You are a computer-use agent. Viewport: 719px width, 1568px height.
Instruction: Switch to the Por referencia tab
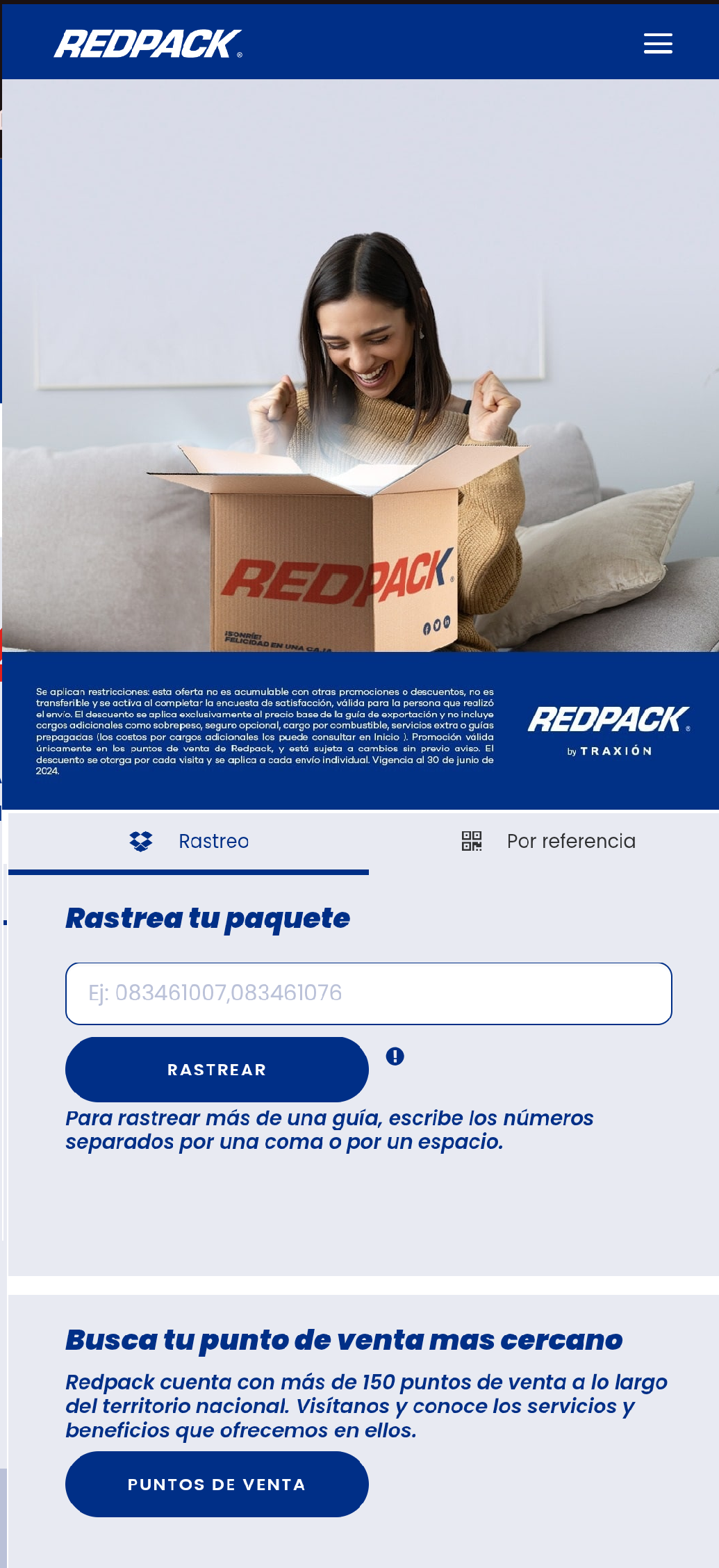(549, 841)
